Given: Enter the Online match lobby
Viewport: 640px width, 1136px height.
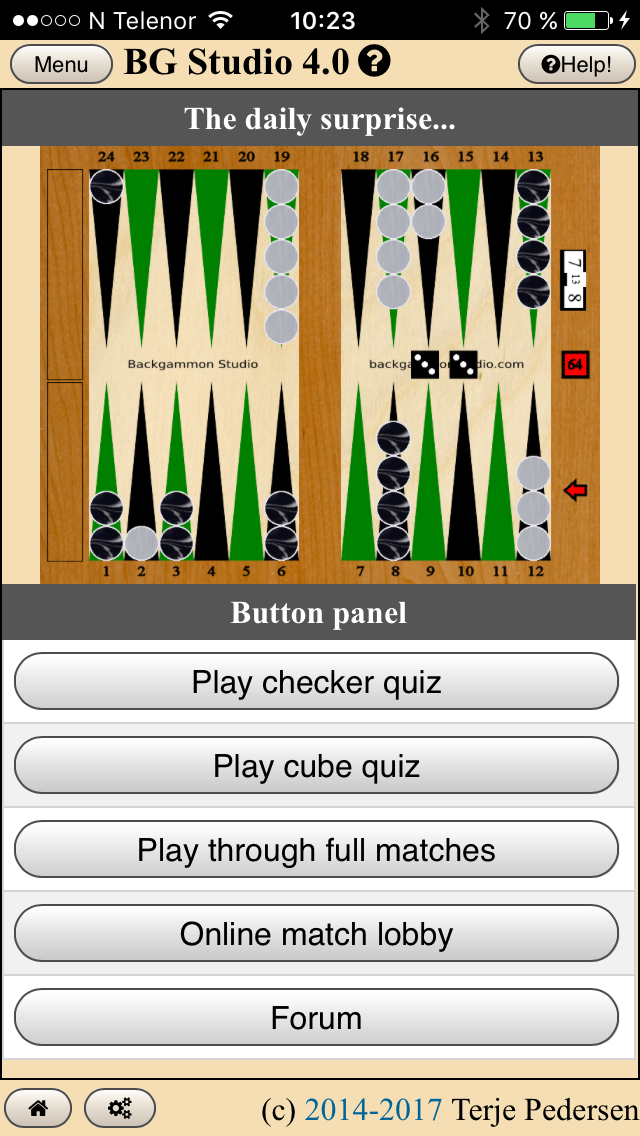Looking at the screenshot, I should pyautogui.click(x=316, y=935).
